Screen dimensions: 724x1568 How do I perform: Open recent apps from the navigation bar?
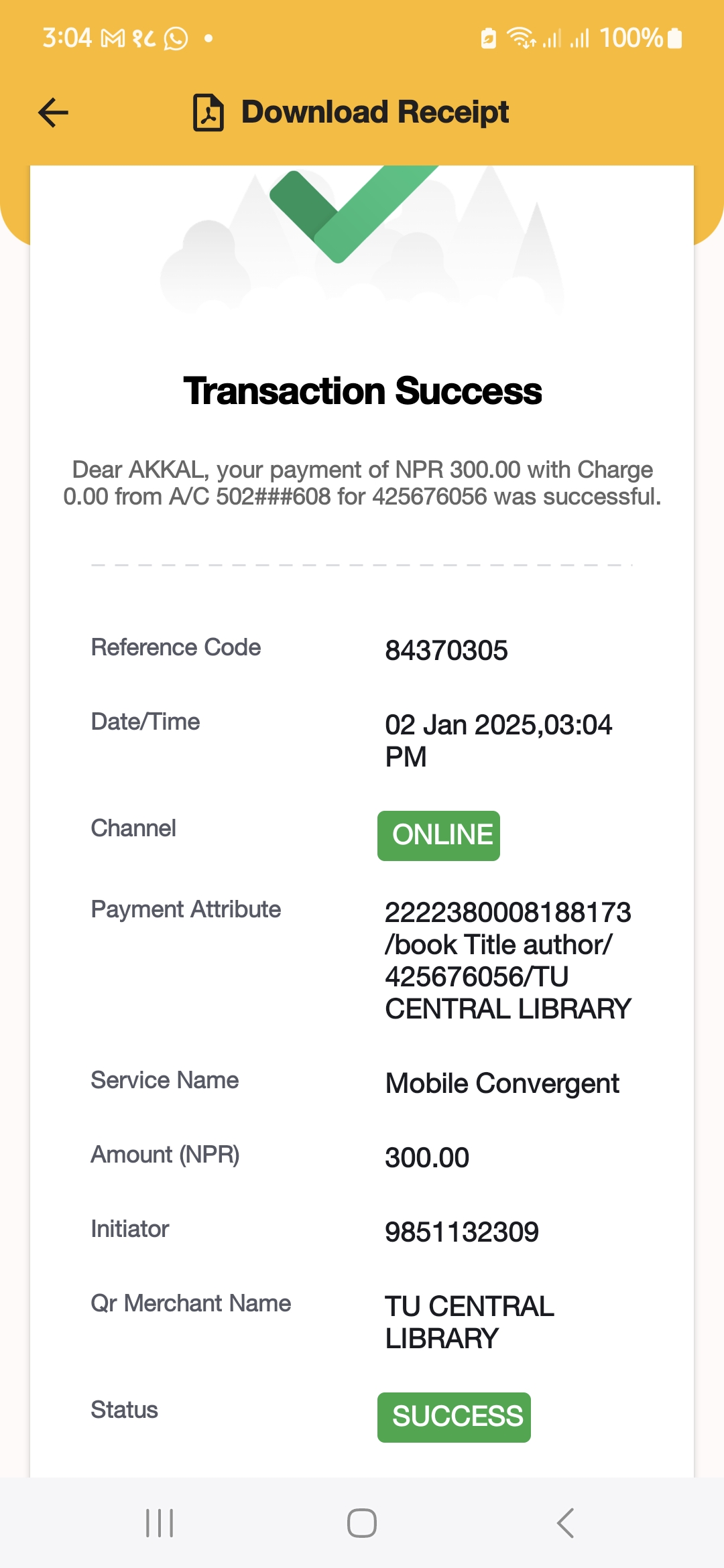pos(160,1522)
